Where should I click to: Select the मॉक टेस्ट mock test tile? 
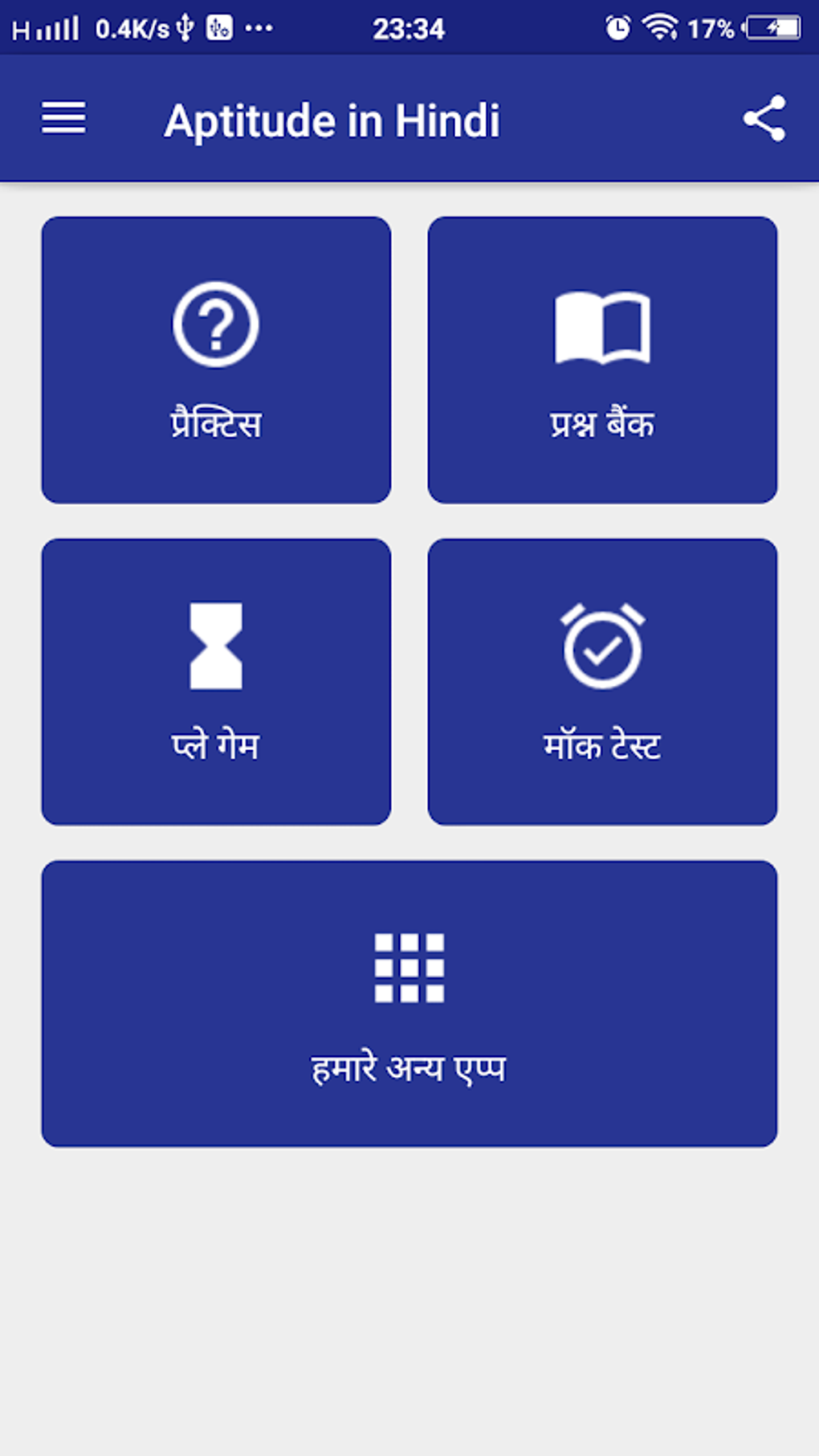(602, 681)
